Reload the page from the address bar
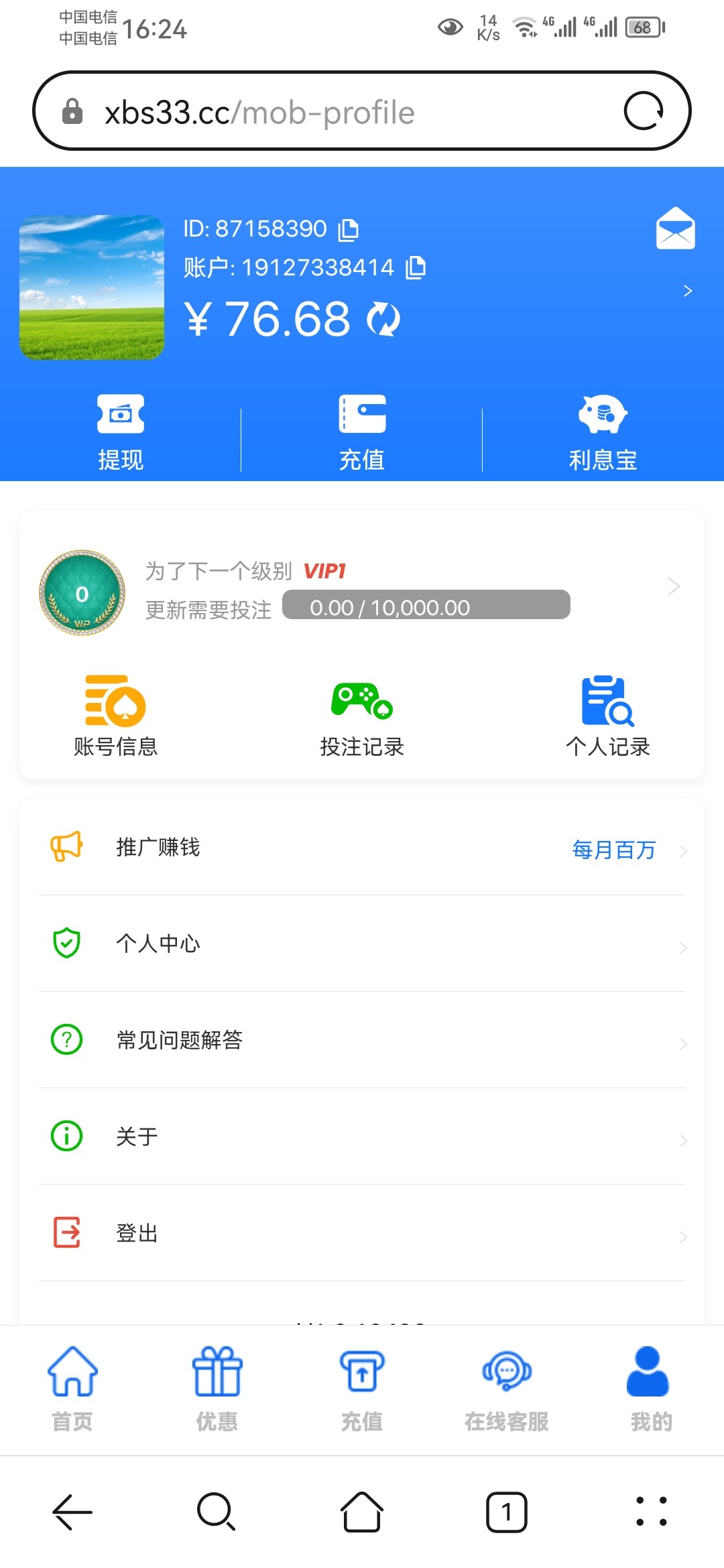 tap(644, 111)
